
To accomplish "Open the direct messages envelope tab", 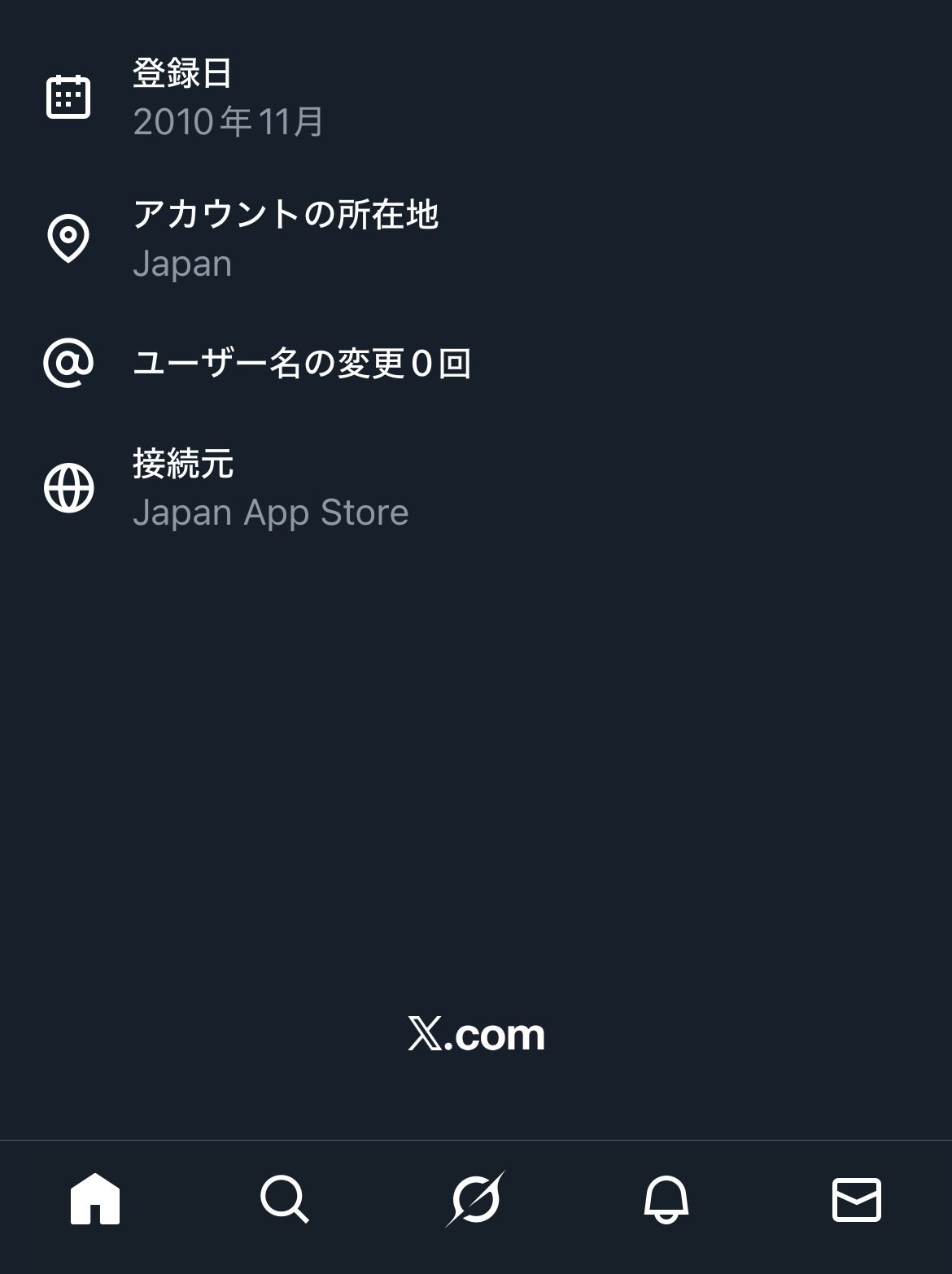I will click(856, 1199).
